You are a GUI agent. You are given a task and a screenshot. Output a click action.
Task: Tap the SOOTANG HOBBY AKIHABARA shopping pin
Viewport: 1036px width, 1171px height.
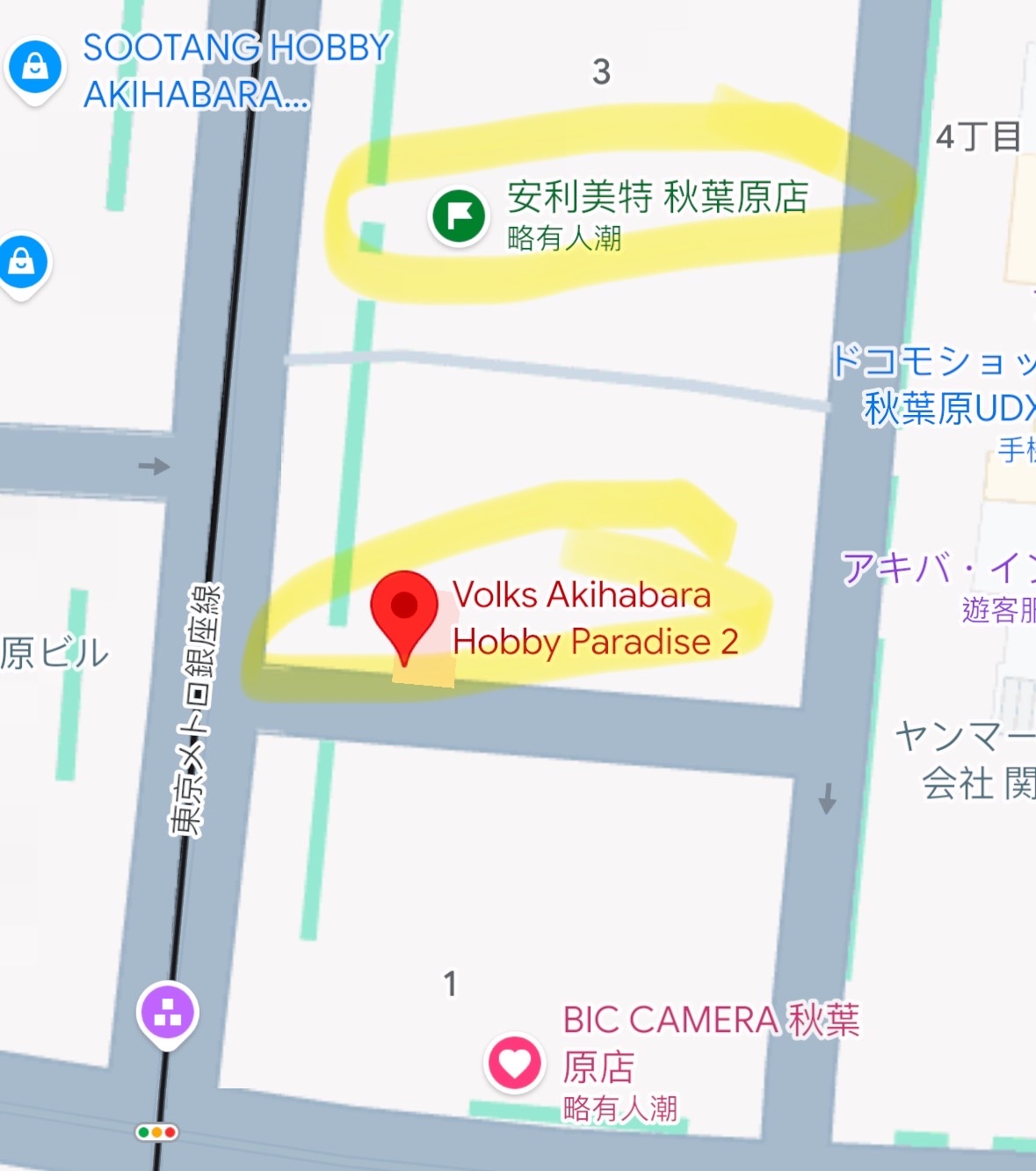click(x=35, y=67)
